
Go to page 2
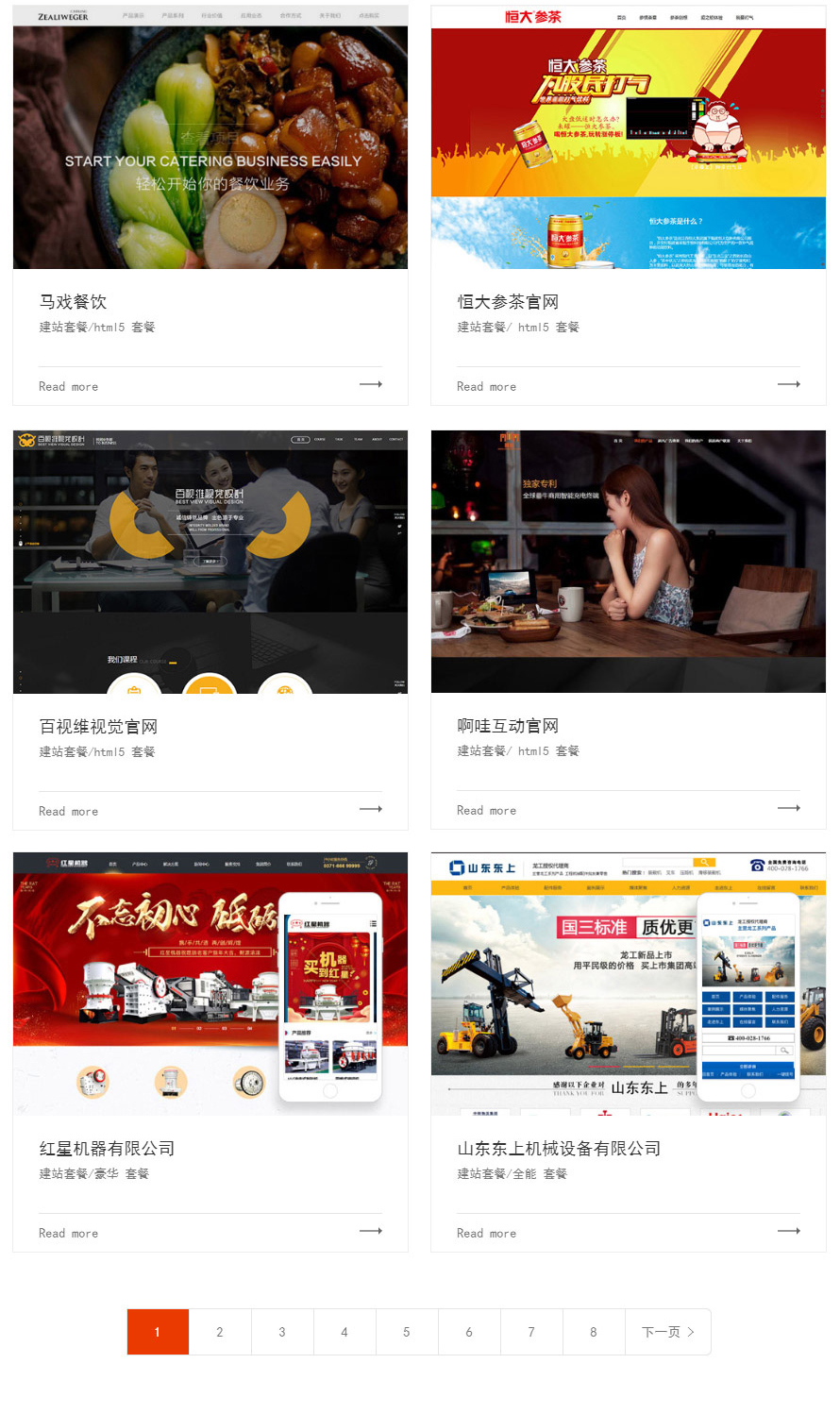[220, 1332]
